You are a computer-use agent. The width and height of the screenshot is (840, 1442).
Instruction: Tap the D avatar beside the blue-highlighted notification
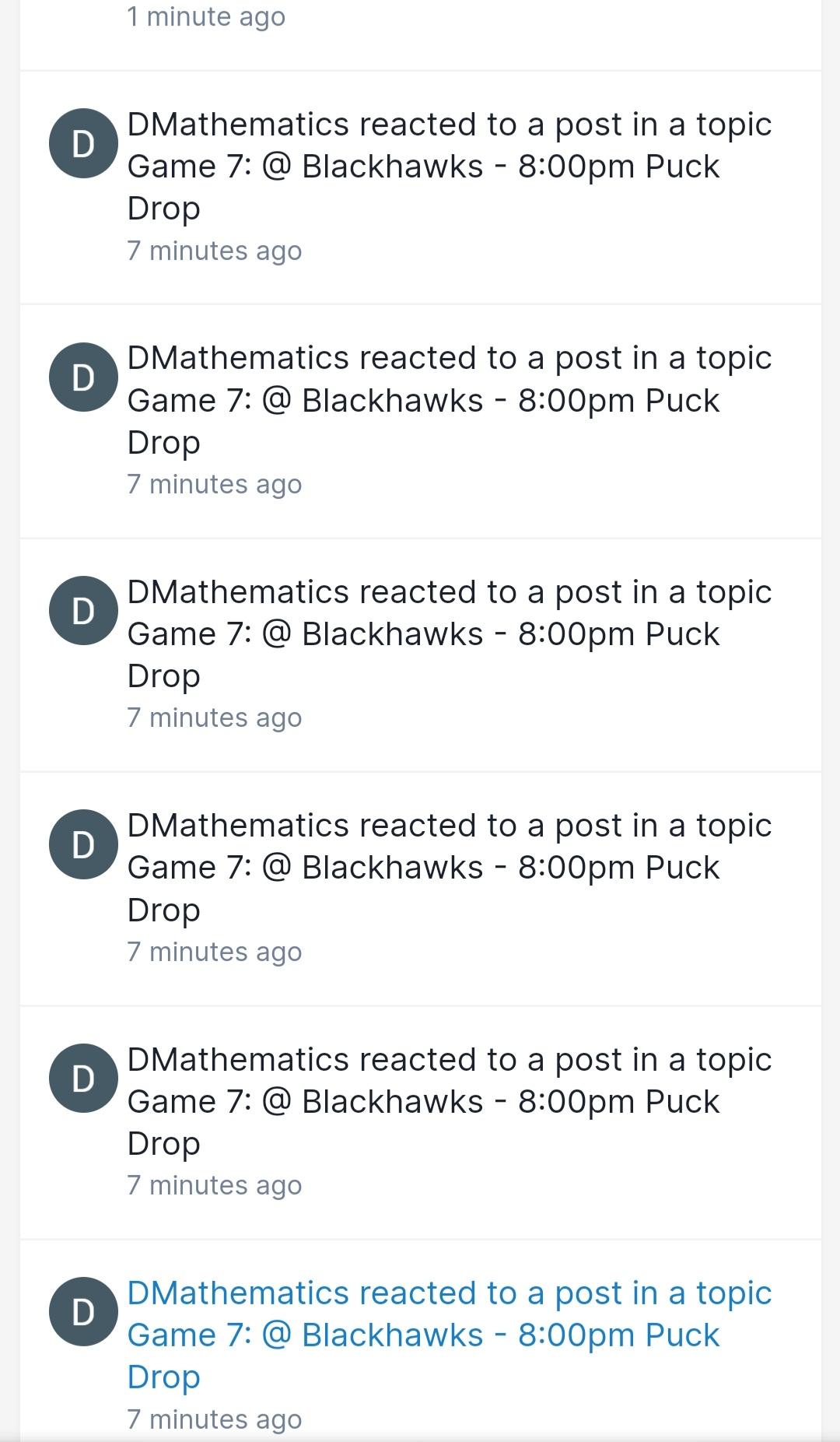(83, 1311)
